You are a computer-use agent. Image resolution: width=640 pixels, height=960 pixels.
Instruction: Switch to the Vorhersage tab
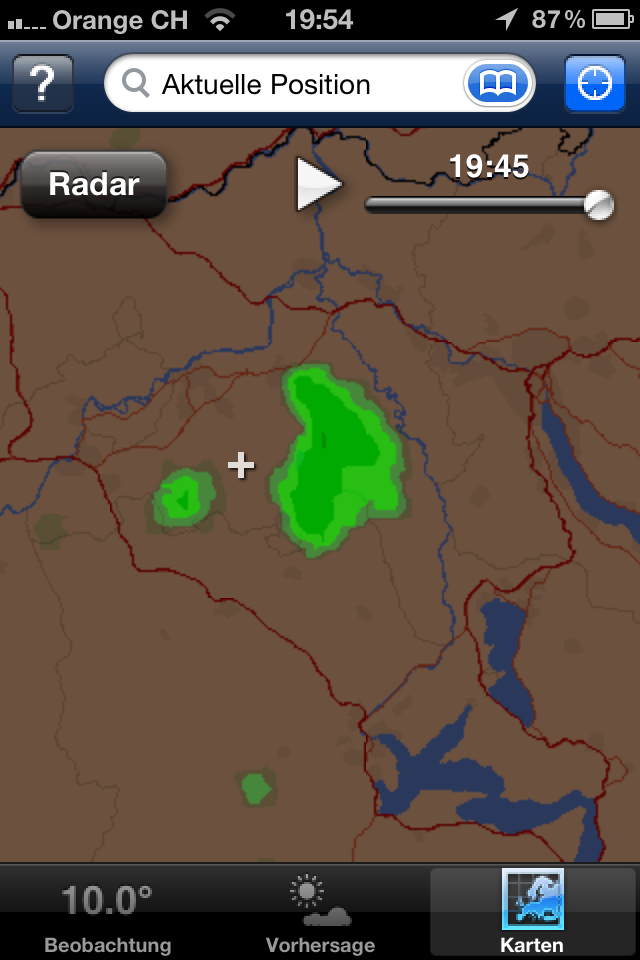click(x=320, y=912)
